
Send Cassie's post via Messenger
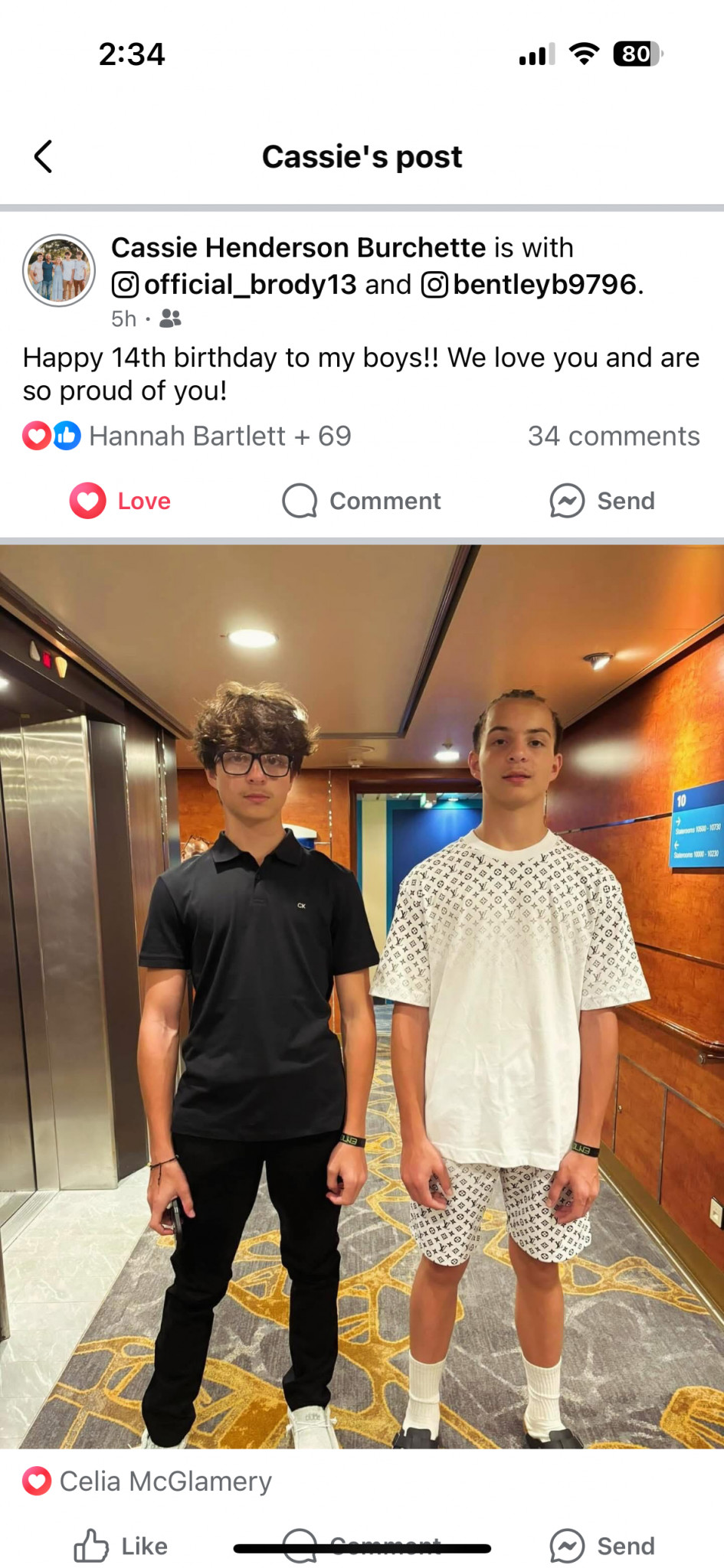[602, 501]
